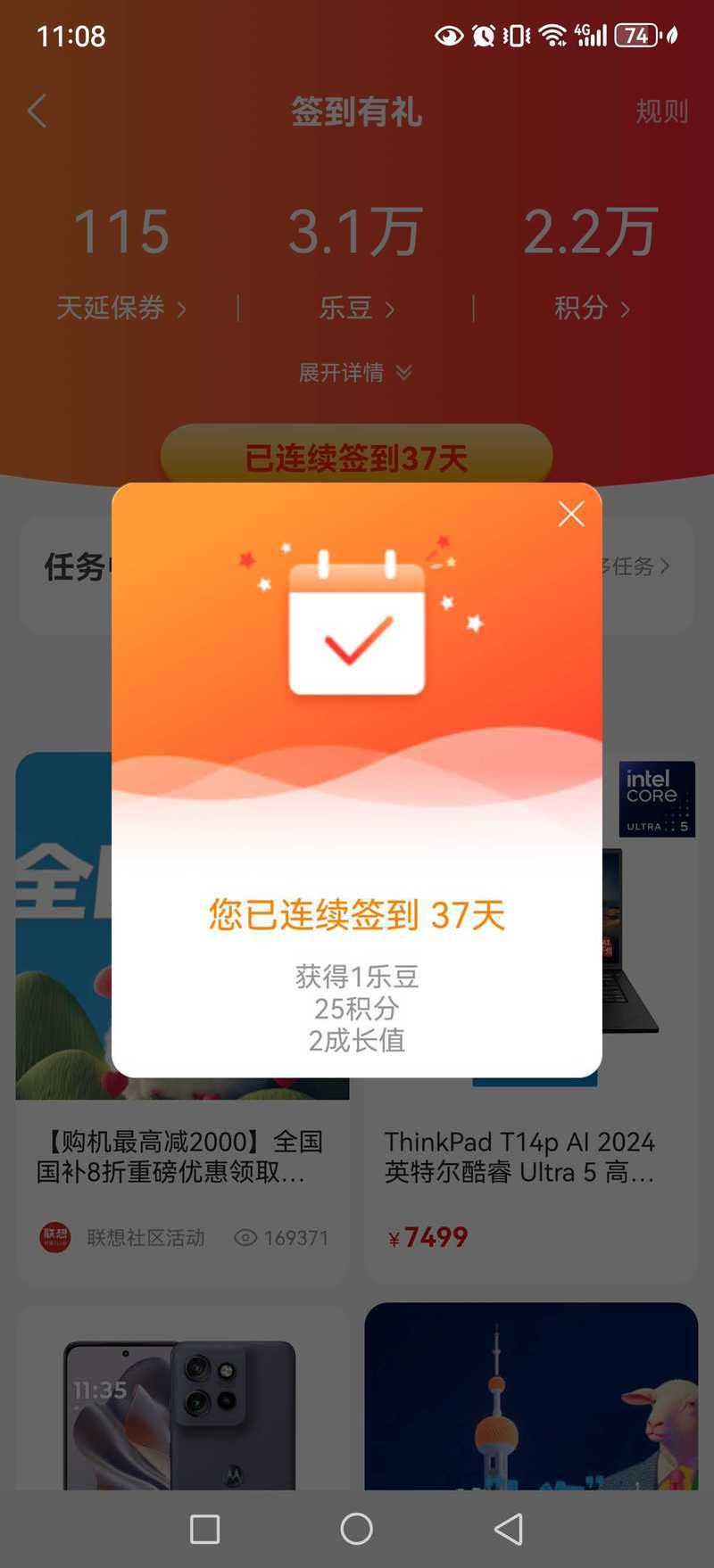
Task: Go back using the top-left arrow
Action: point(37,111)
